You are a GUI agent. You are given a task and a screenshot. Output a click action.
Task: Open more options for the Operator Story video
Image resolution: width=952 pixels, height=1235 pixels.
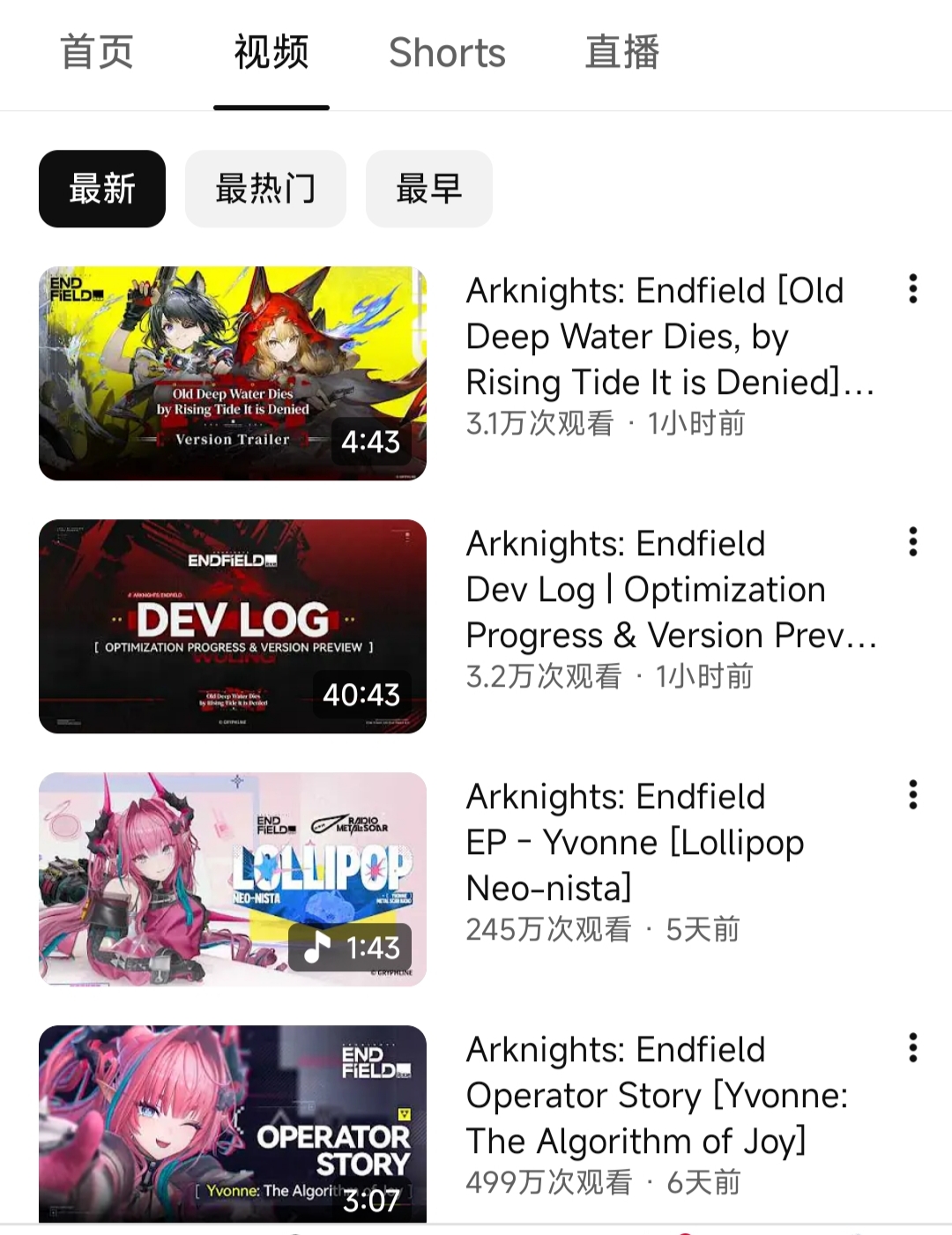(913, 1048)
